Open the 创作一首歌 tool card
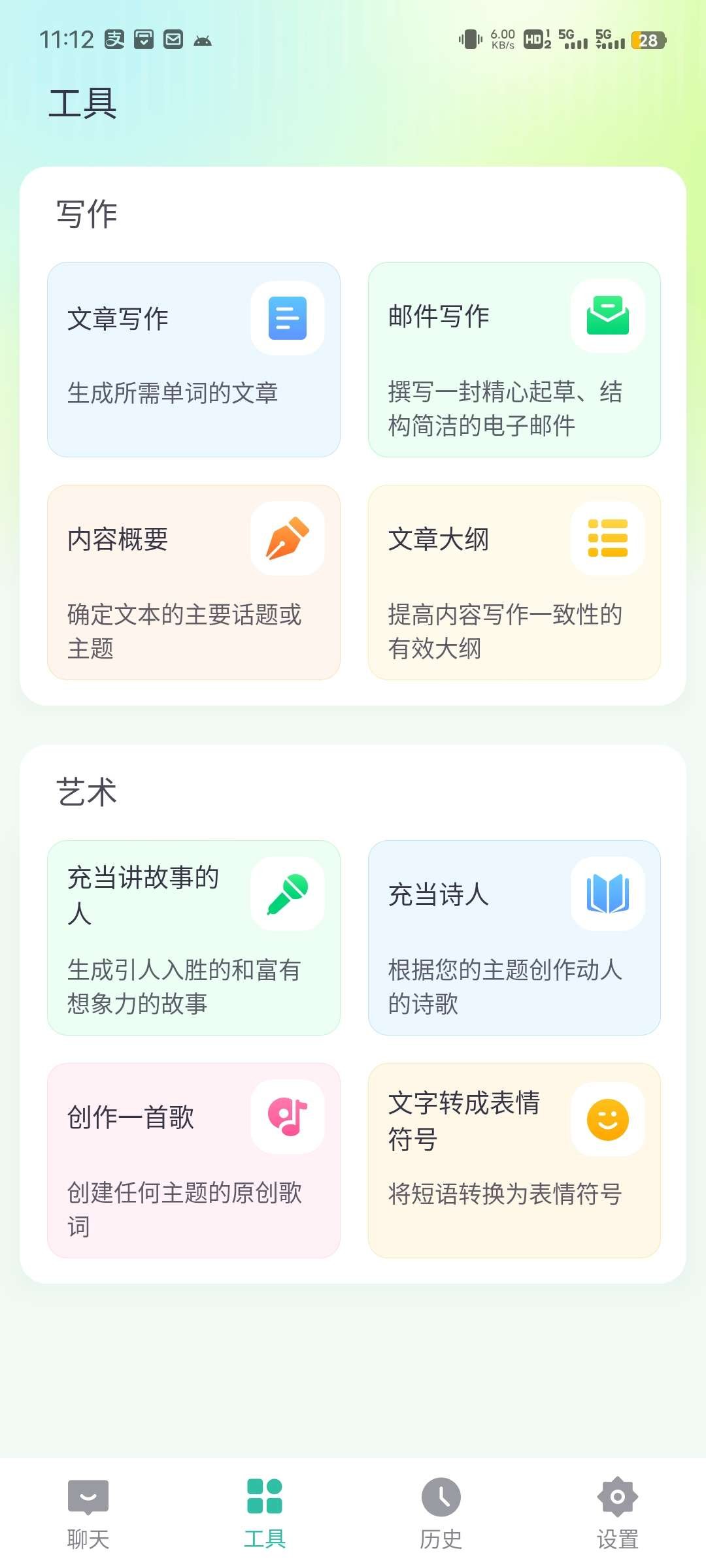The width and height of the screenshot is (706, 1568). coord(193,1163)
